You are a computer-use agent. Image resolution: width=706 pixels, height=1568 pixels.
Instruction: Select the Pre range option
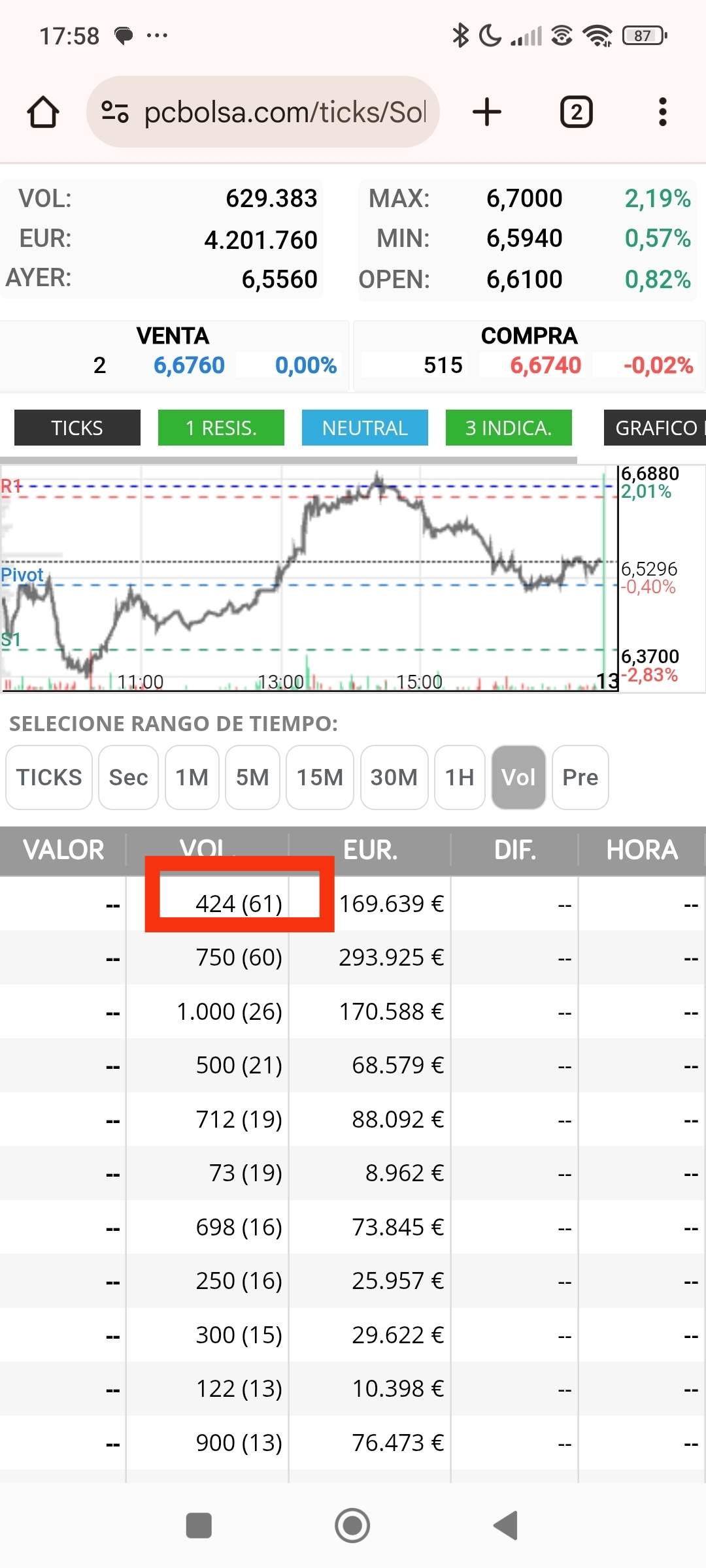click(580, 777)
